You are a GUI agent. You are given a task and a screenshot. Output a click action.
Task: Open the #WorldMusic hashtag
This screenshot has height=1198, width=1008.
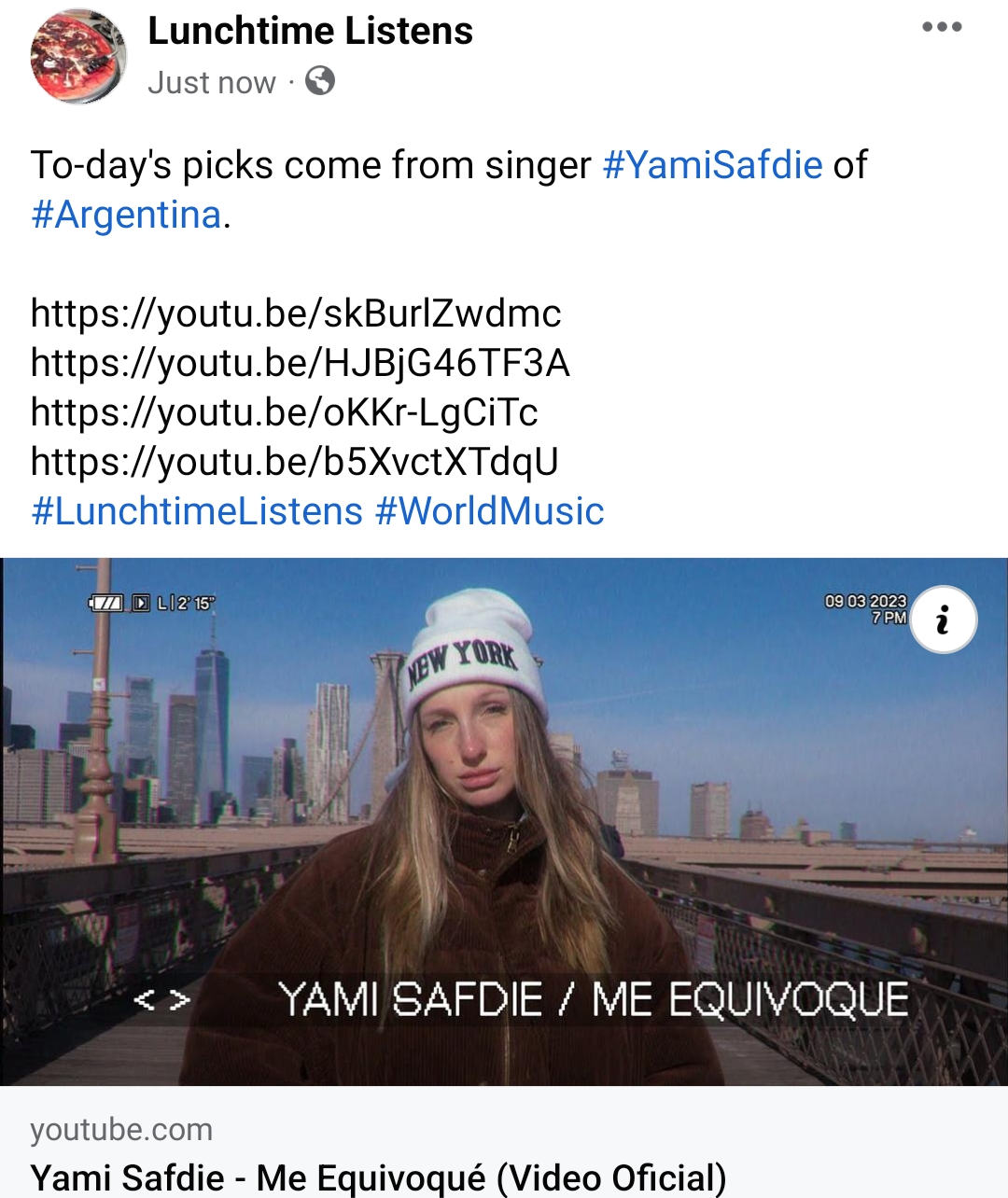pyautogui.click(x=489, y=511)
